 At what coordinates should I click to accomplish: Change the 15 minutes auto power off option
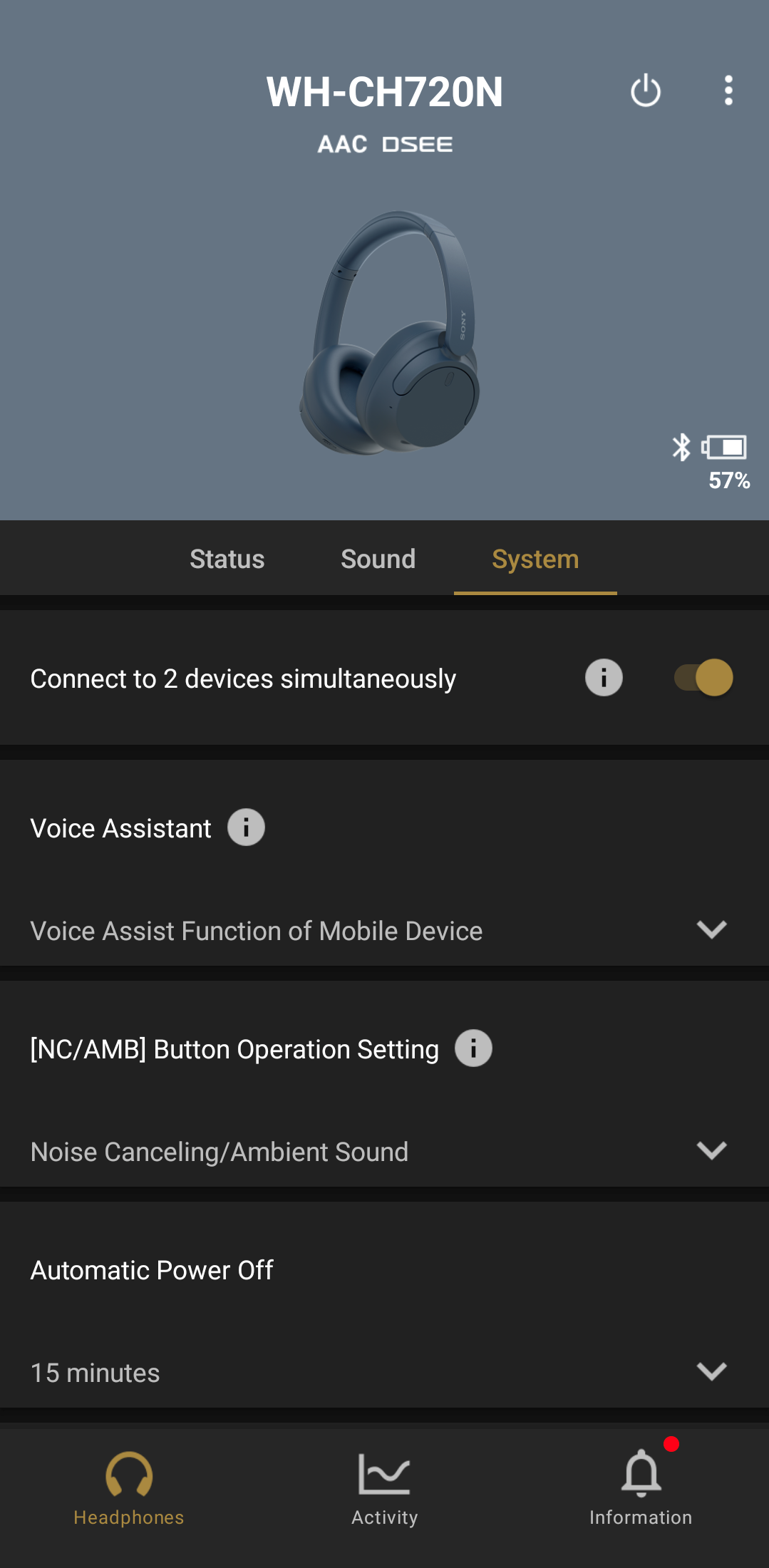[384, 1372]
